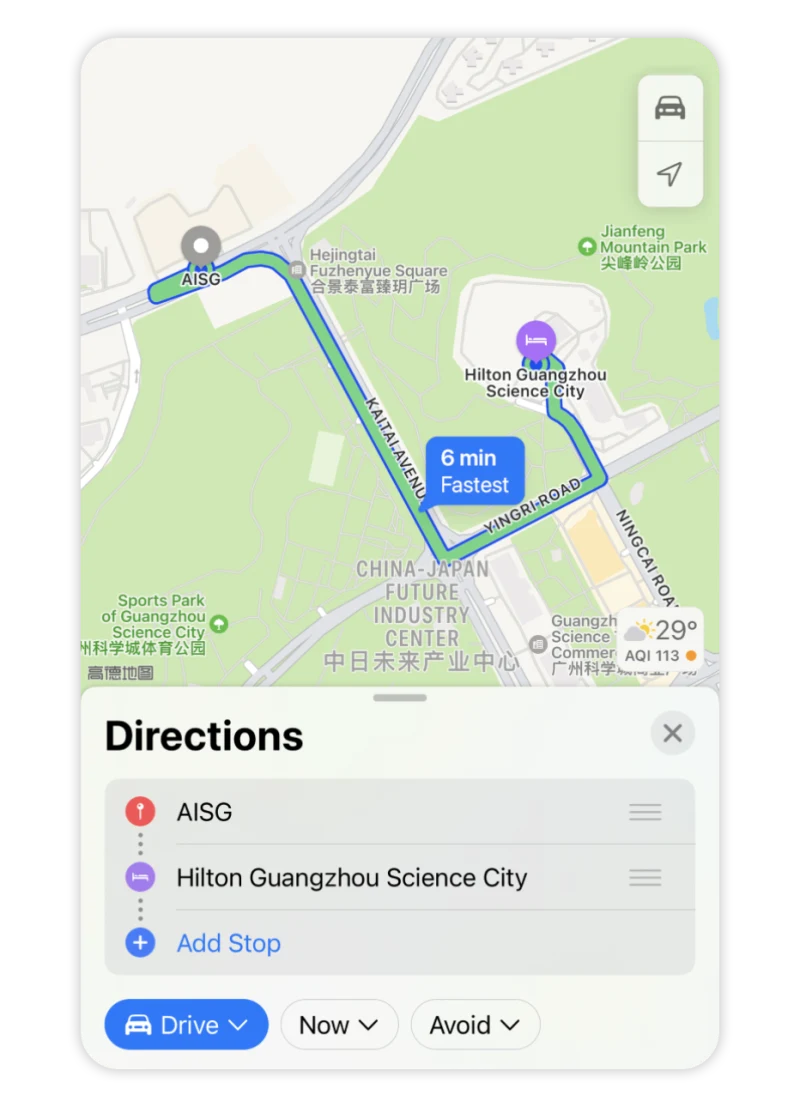800x1107 pixels.
Task: Select the 6 min Fastest route label
Action: (474, 471)
